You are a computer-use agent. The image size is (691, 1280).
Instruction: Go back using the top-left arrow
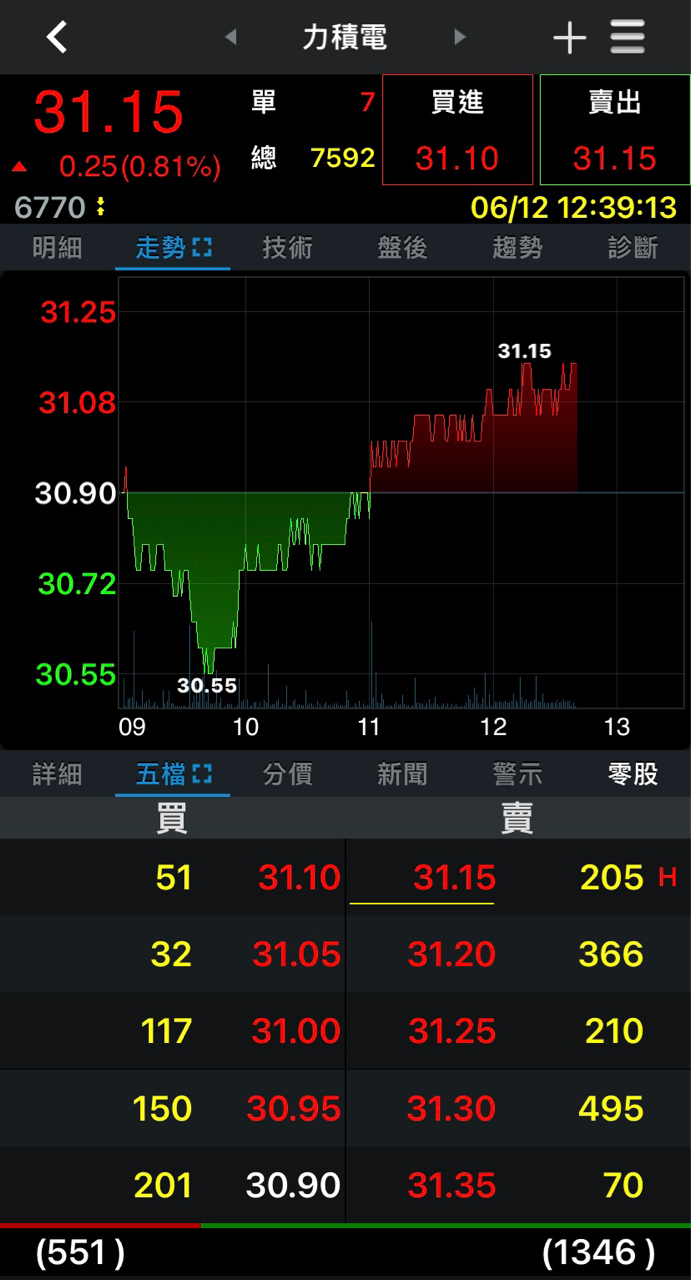(x=57, y=38)
